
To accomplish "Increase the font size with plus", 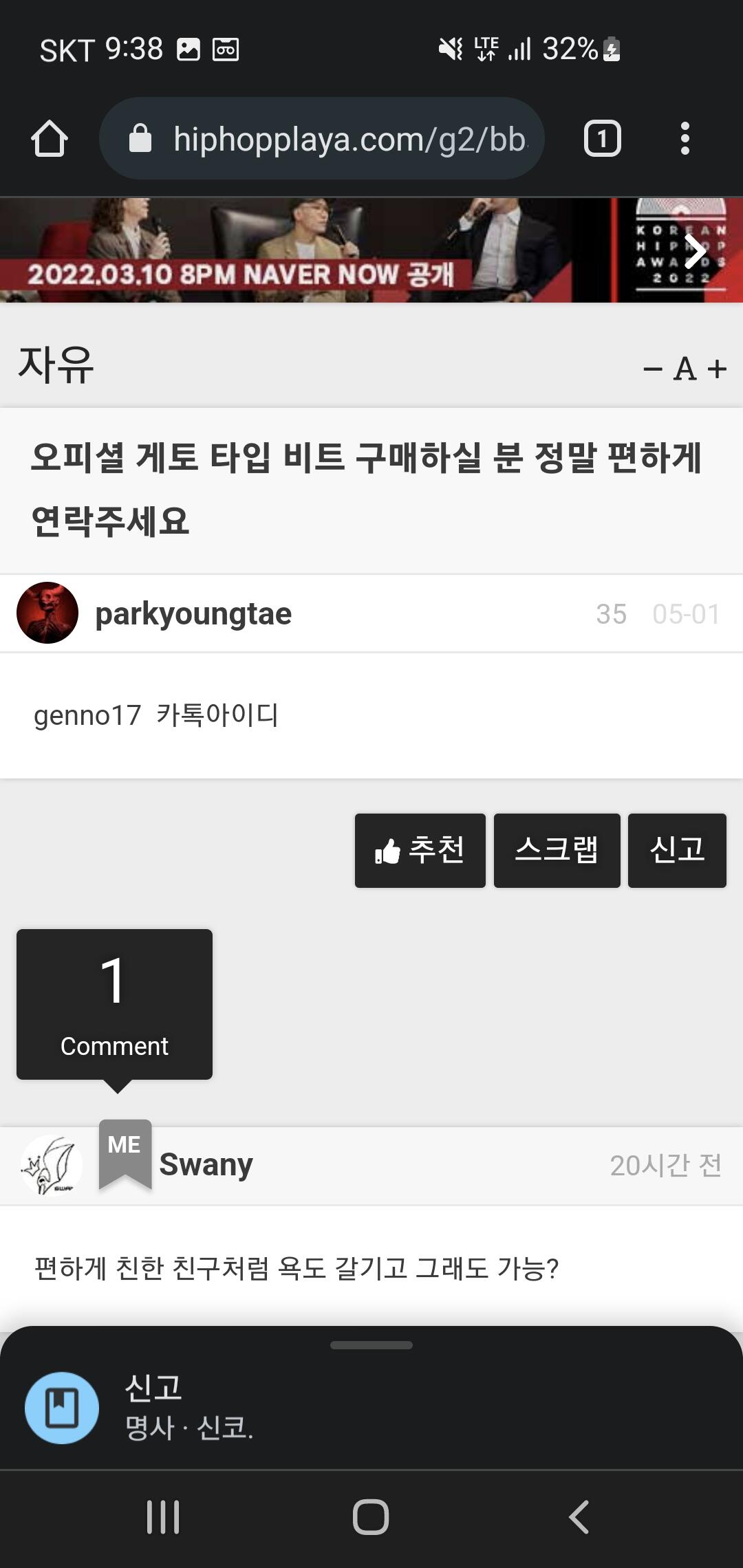I will 717,369.
